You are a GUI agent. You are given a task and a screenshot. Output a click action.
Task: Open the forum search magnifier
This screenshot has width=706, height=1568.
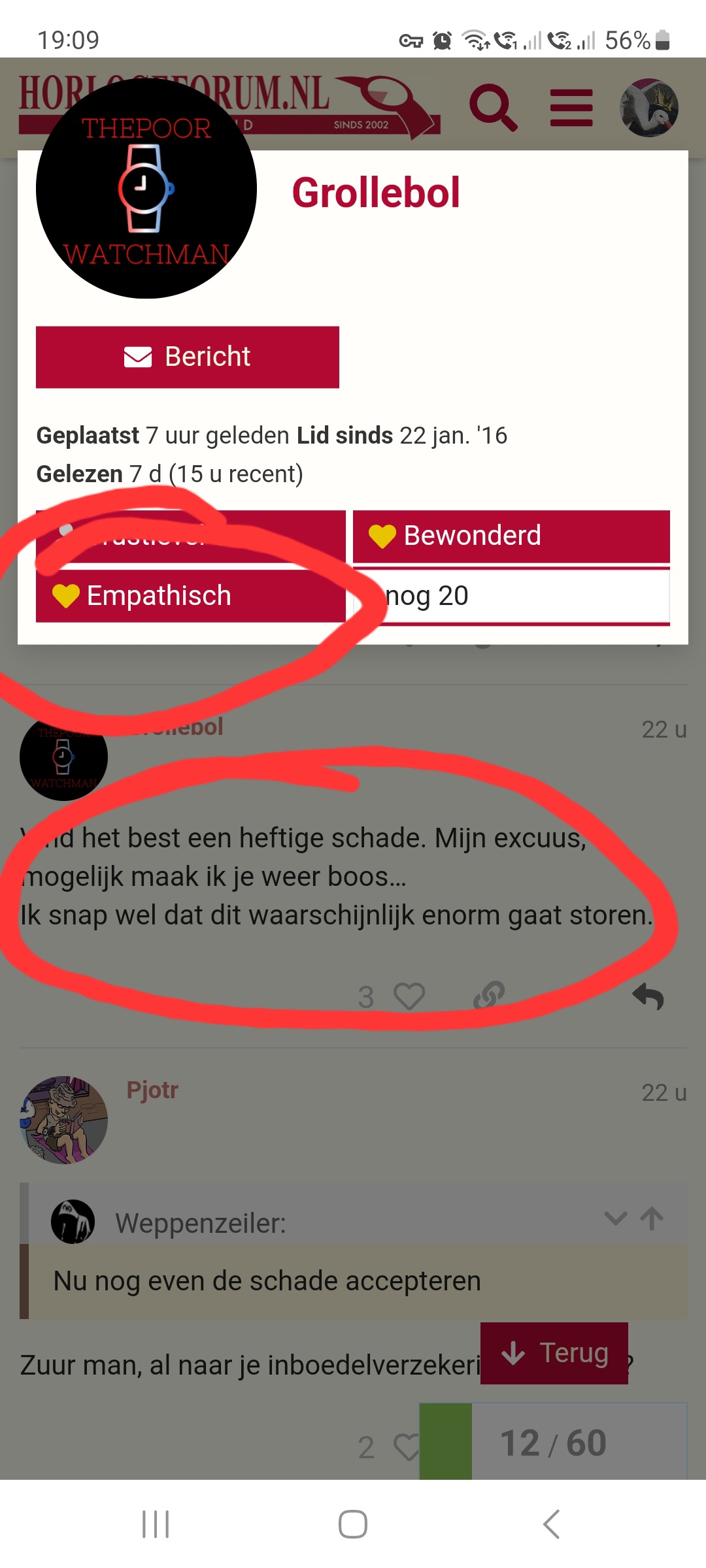tap(494, 108)
